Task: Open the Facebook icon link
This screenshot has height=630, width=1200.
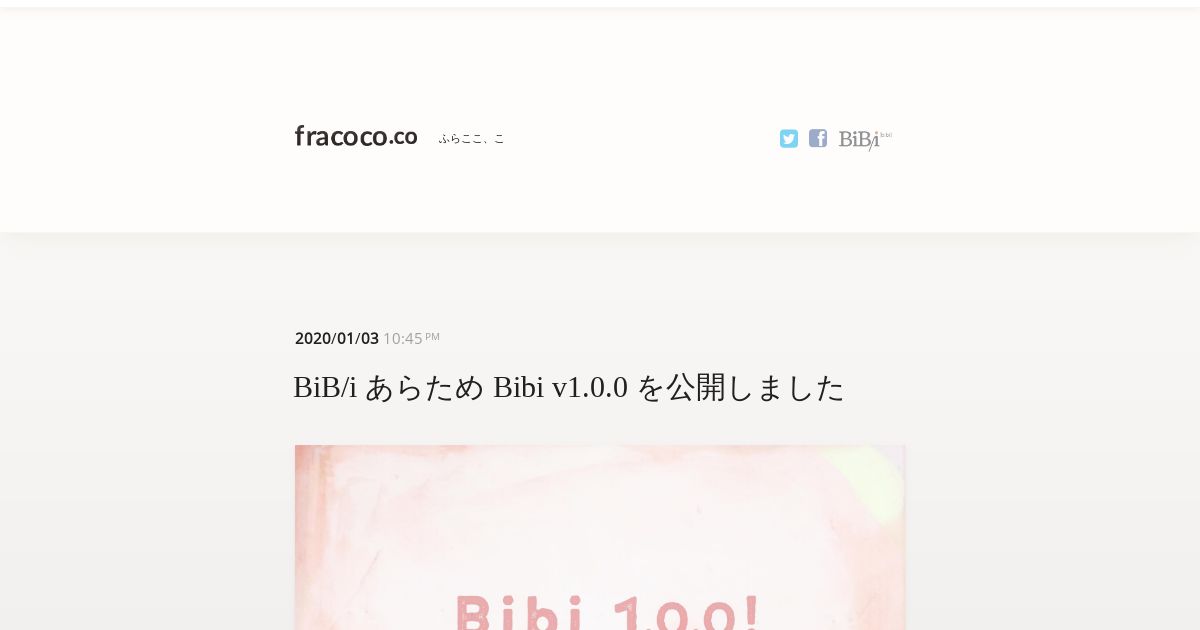Action: coord(818,139)
